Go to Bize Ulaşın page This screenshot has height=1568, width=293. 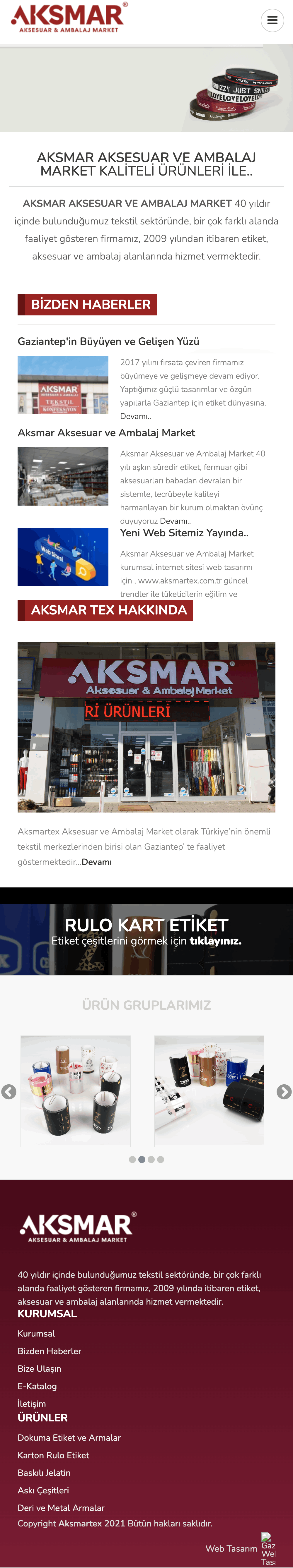[x=40, y=1369]
